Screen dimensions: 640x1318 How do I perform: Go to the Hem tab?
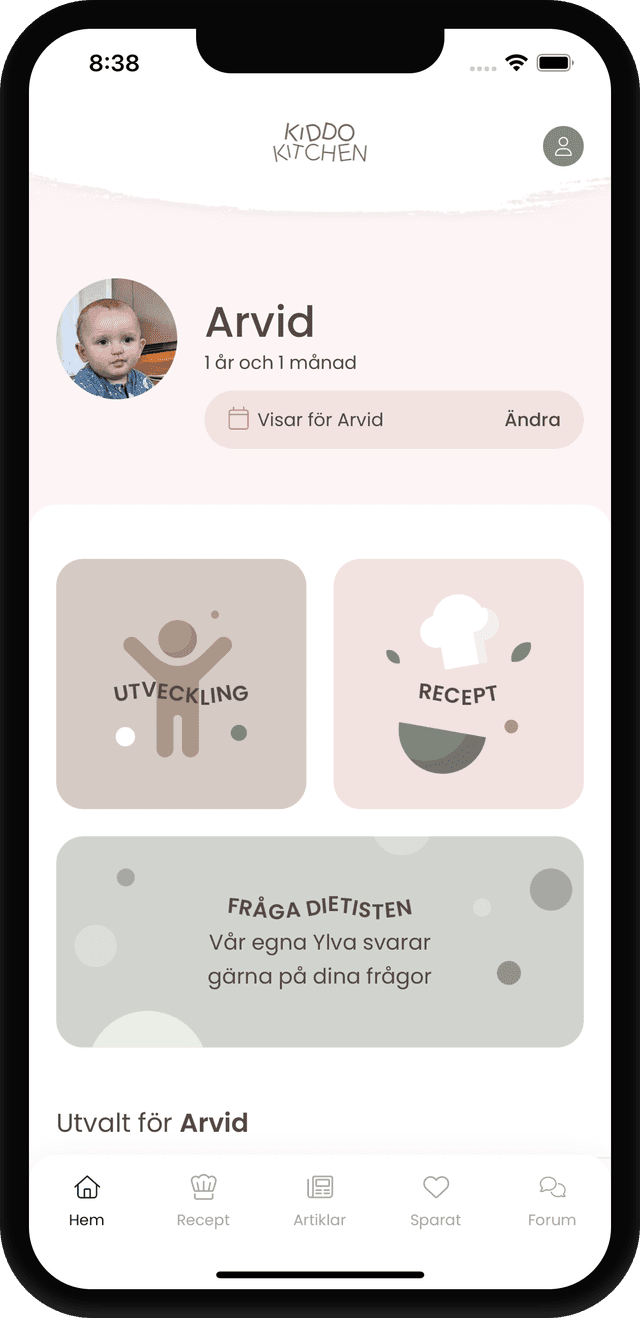[x=87, y=1200]
